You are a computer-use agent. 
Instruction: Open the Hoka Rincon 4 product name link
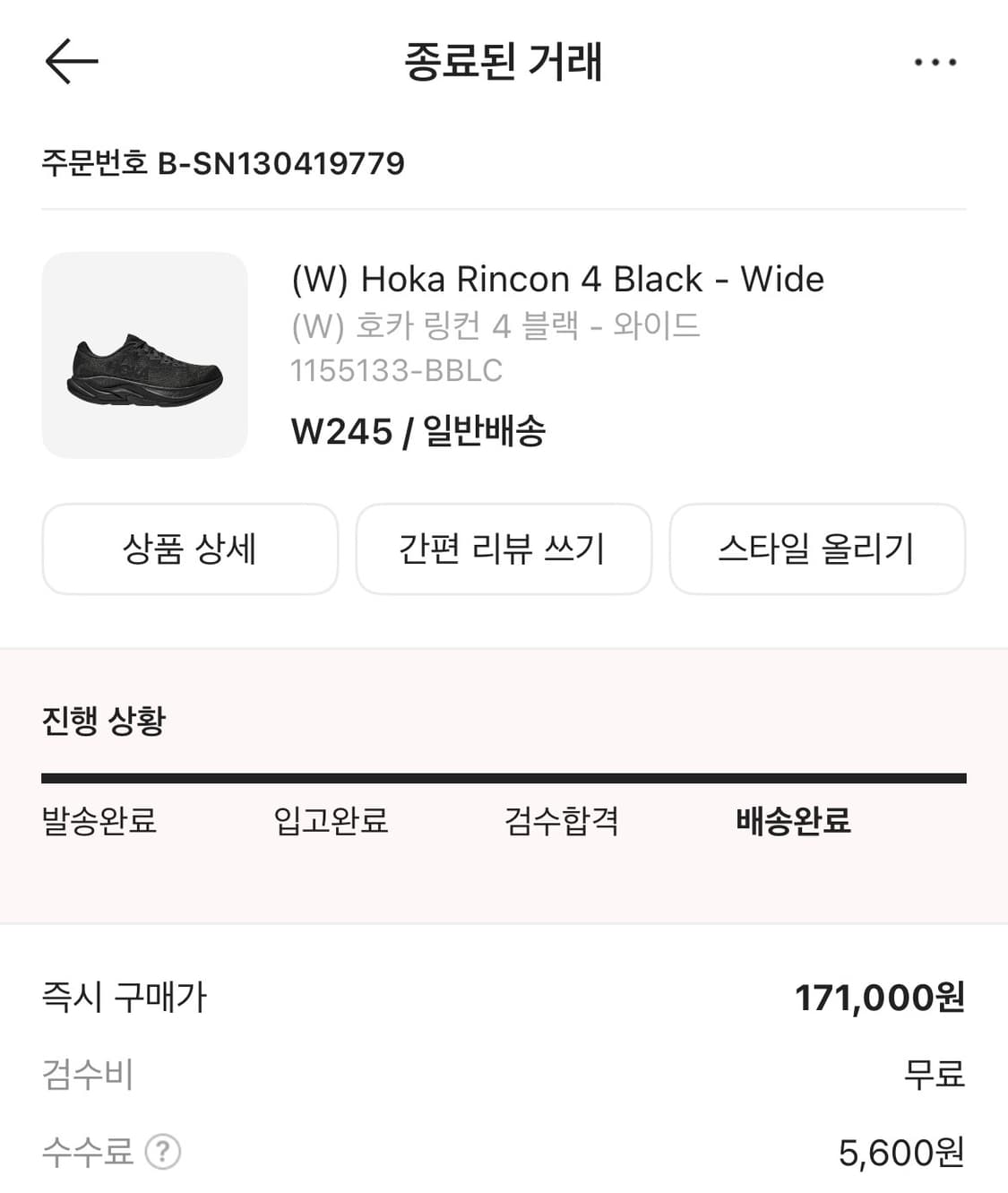[x=557, y=279]
